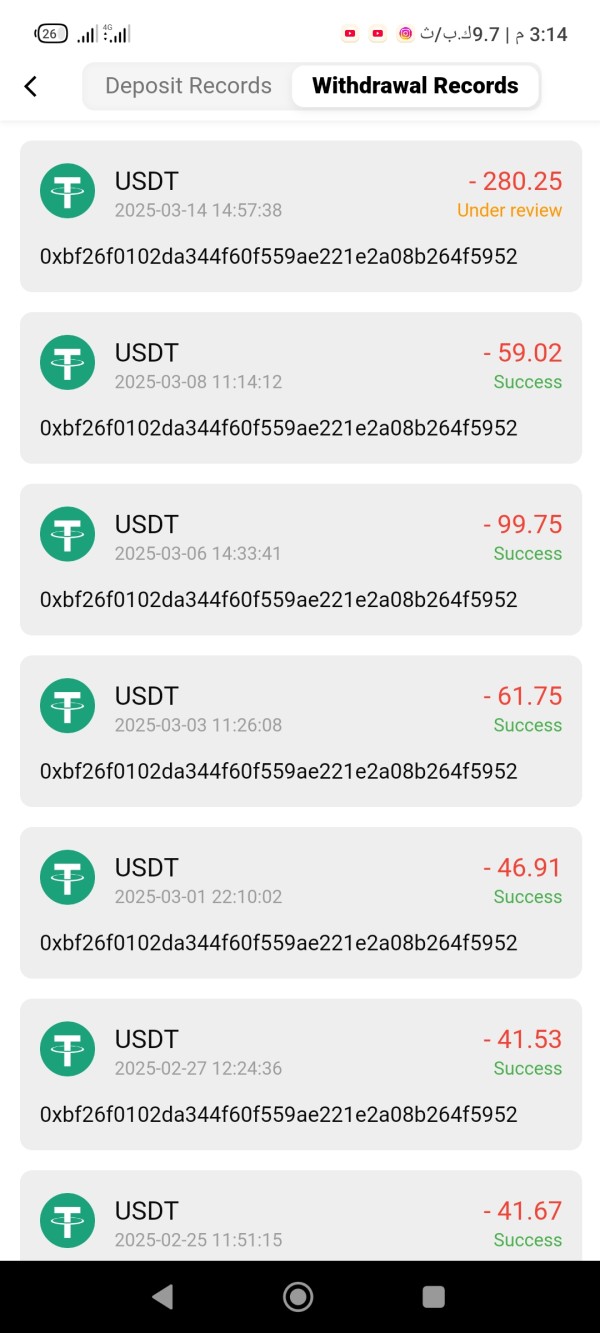Screen dimensions: 600x1333
Task: Open the 41.53 USDT withdrawal record
Action: pyautogui.click(x=300, y=1074)
